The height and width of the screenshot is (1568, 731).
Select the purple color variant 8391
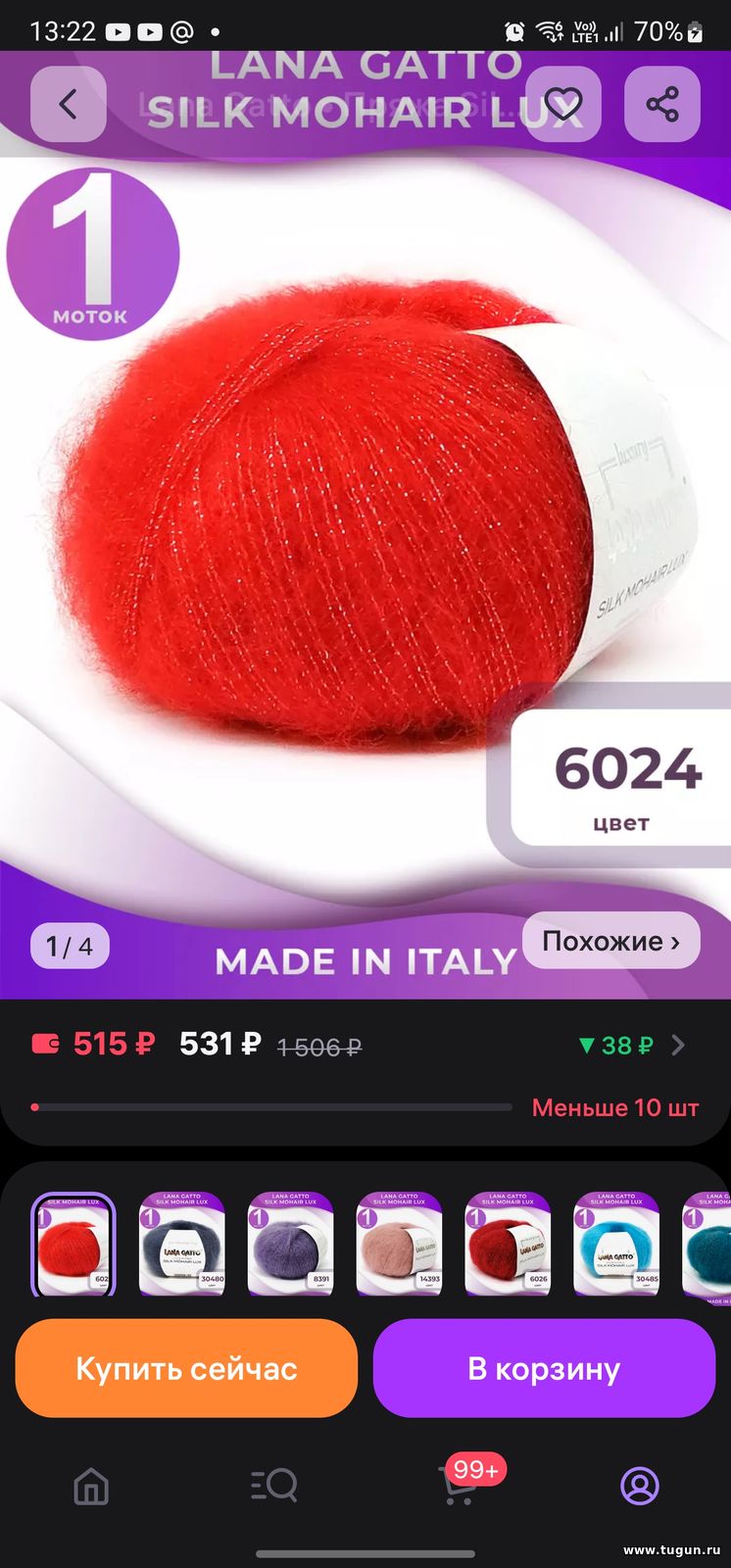pyautogui.click(x=291, y=1244)
